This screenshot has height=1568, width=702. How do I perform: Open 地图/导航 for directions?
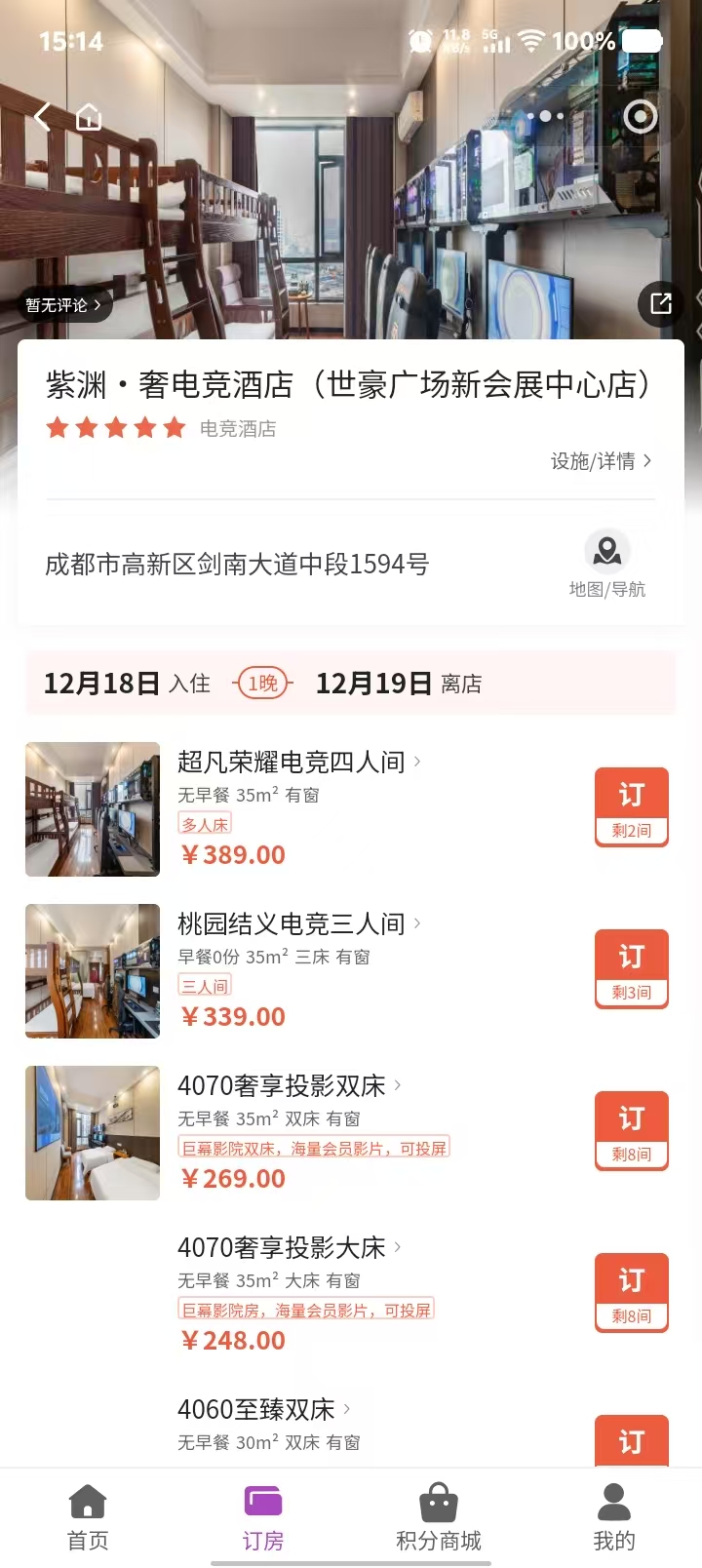click(607, 565)
